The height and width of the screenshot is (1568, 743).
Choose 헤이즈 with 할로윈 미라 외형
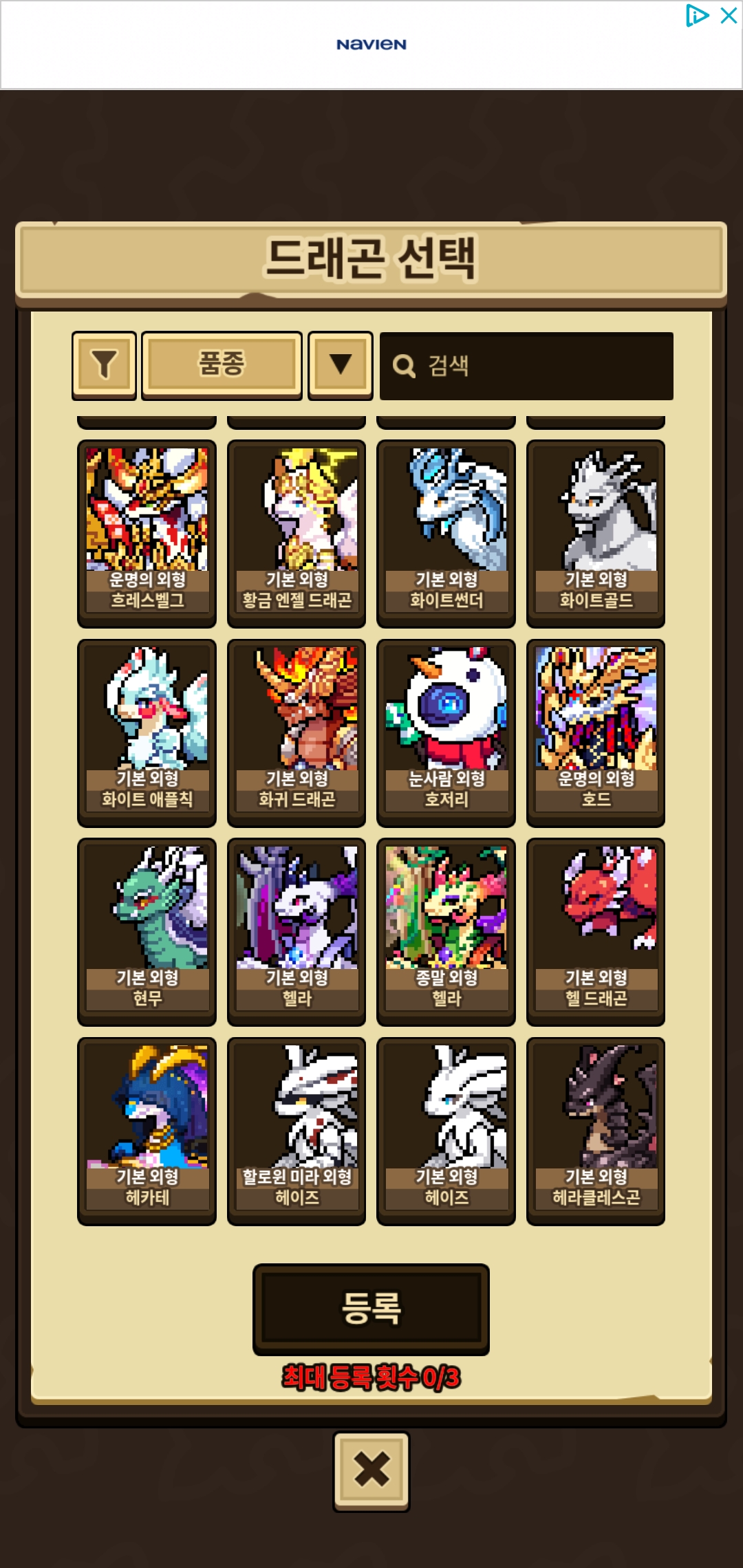297,1131
